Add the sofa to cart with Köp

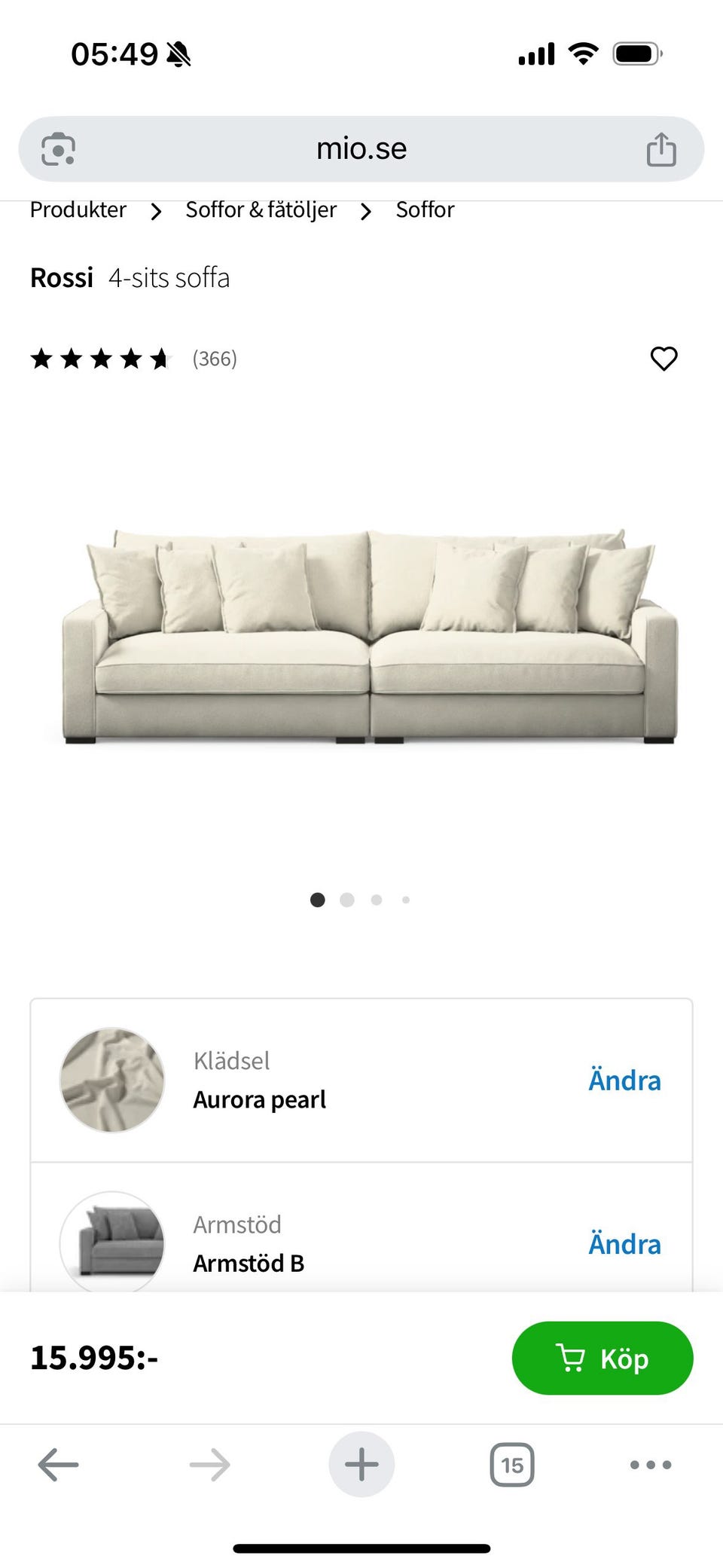[x=602, y=1358]
